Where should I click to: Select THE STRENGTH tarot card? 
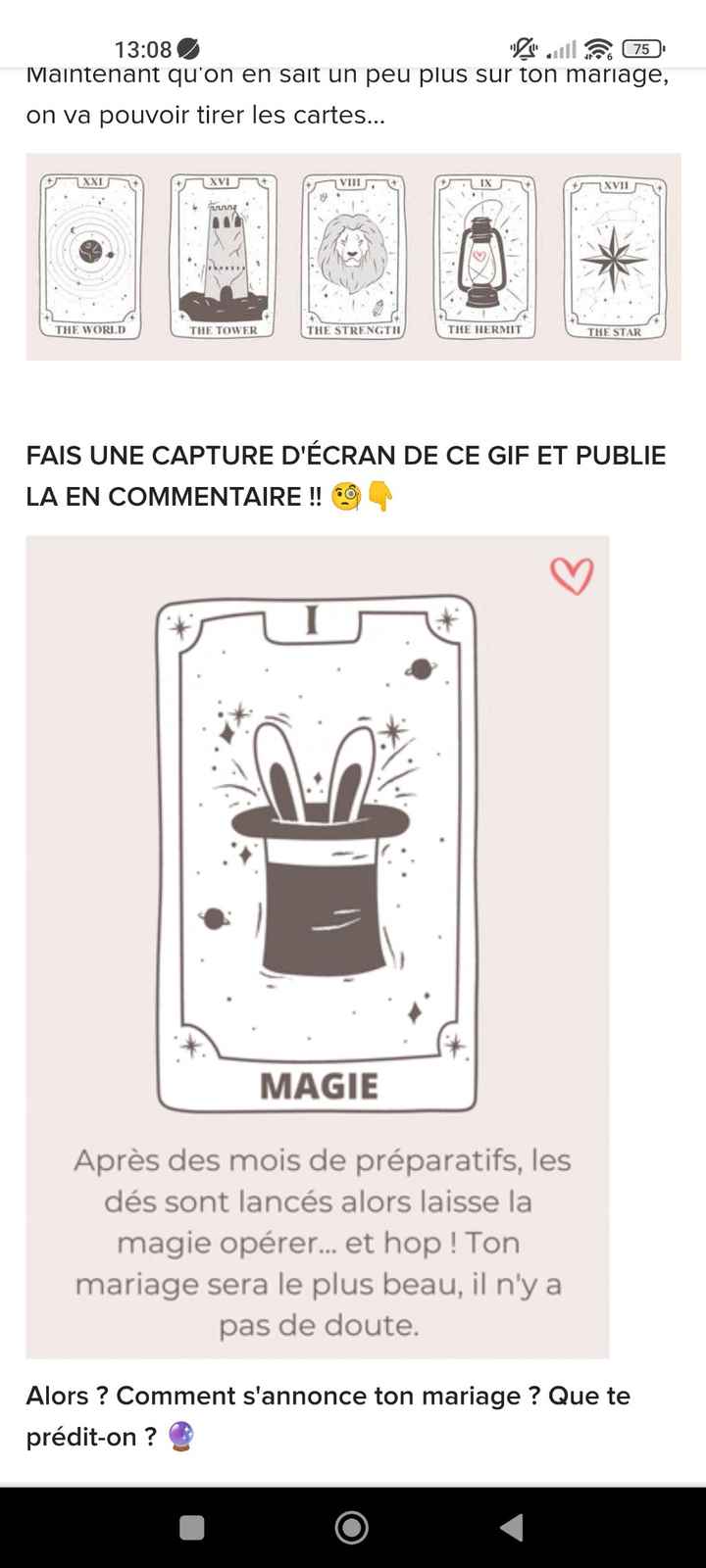353,255
